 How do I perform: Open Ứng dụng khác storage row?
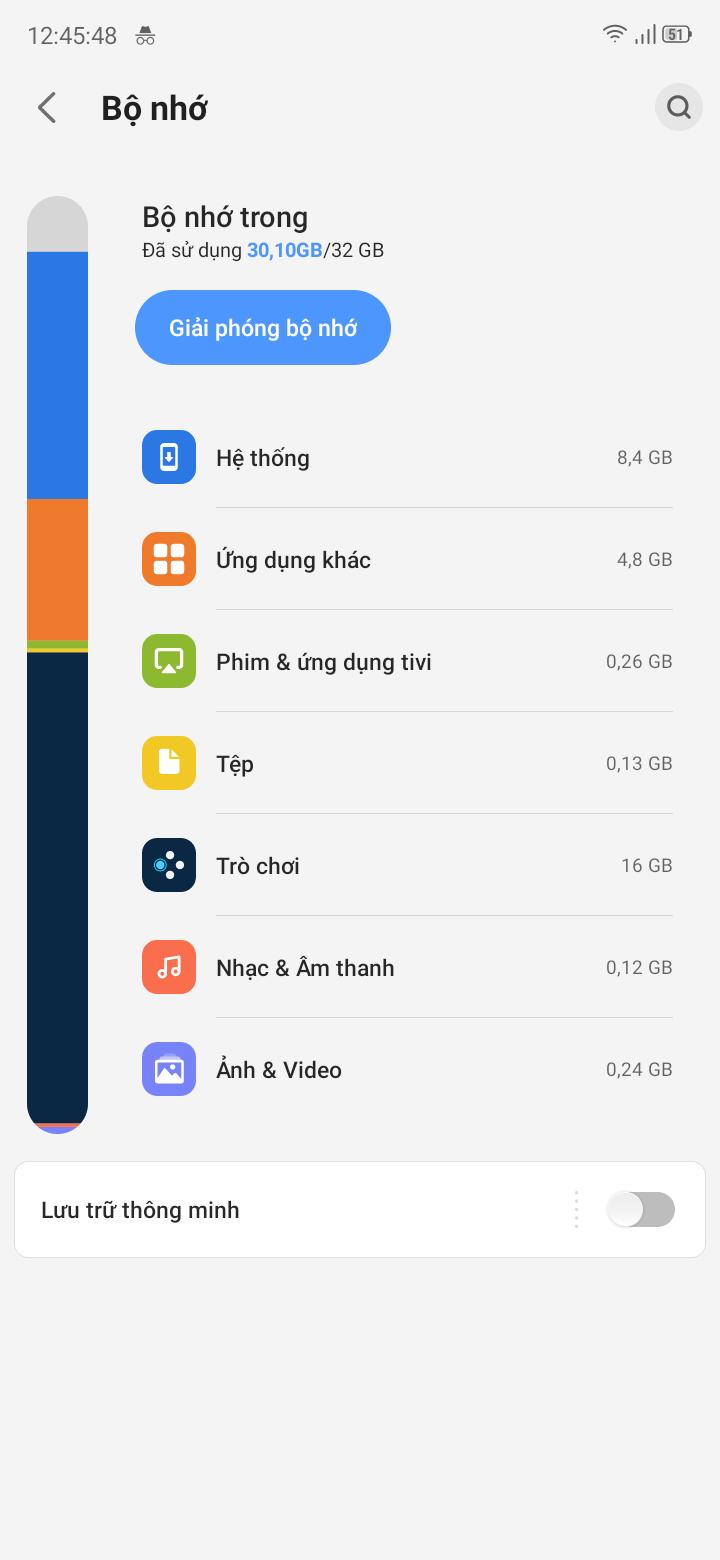pyautogui.click(x=407, y=560)
